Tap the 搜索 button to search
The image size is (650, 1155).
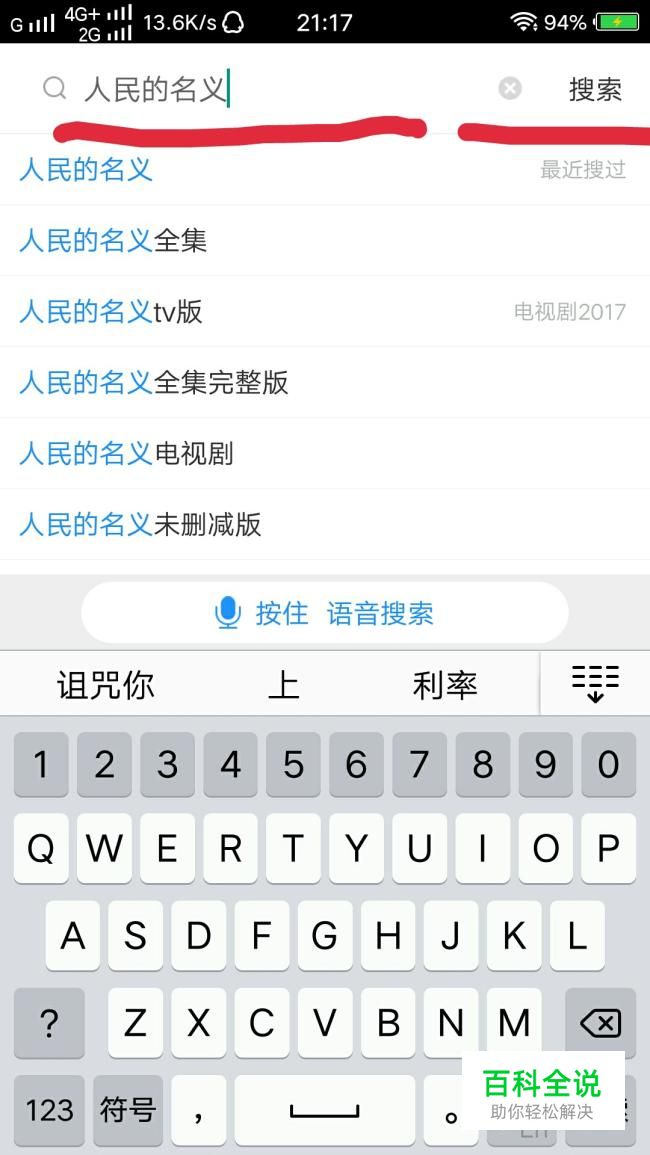click(x=595, y=89)
